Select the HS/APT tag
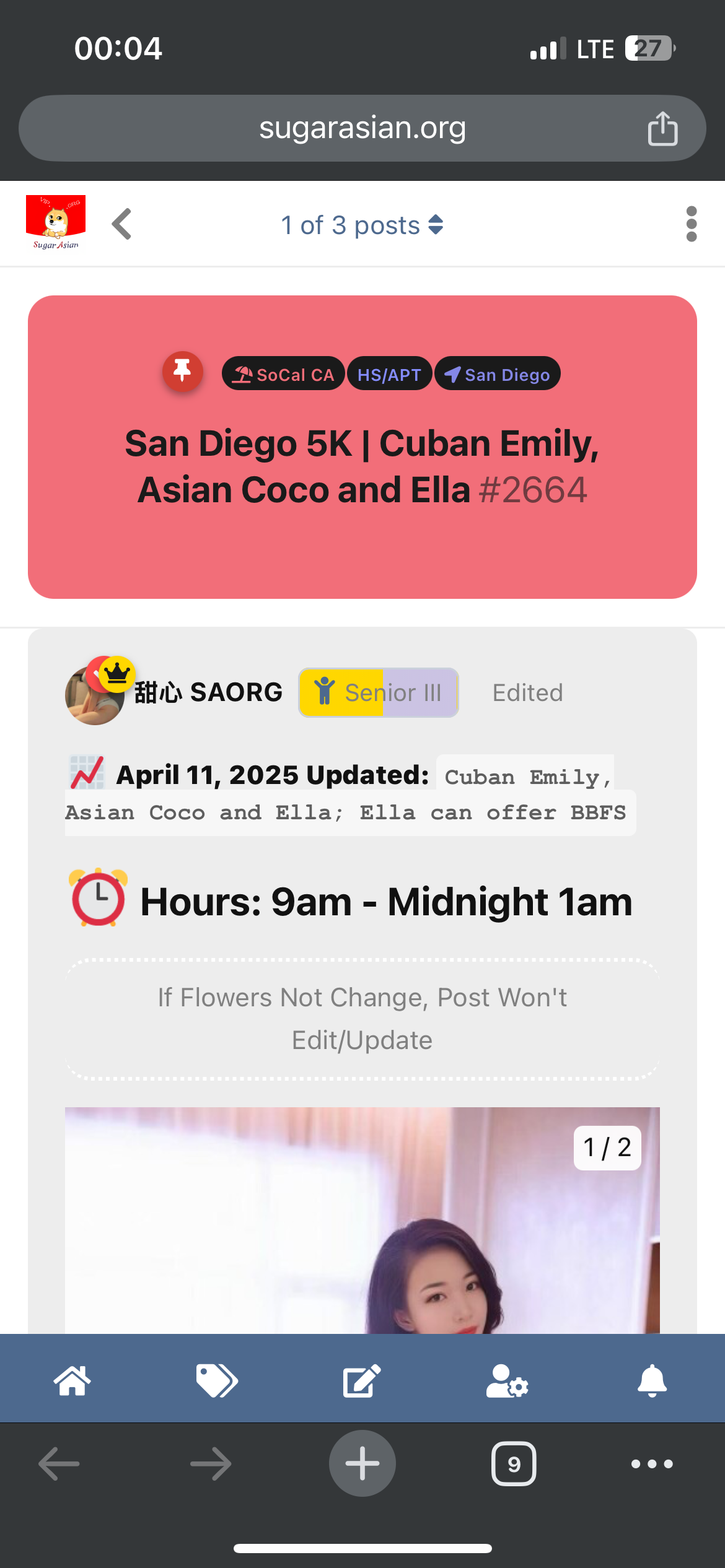 coord(389,374)
